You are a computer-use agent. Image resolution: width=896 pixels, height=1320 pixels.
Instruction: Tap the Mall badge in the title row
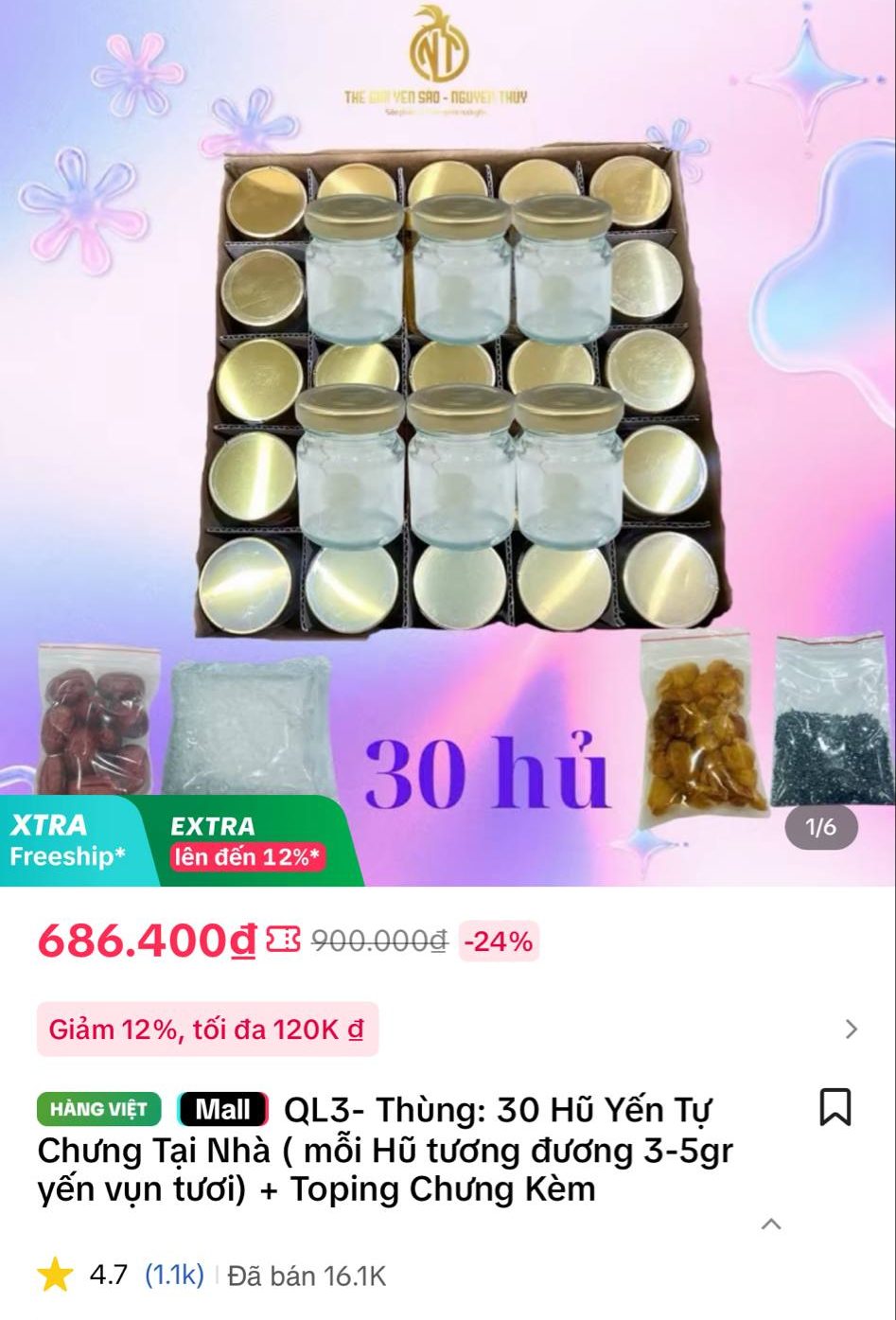[220, 1107]
